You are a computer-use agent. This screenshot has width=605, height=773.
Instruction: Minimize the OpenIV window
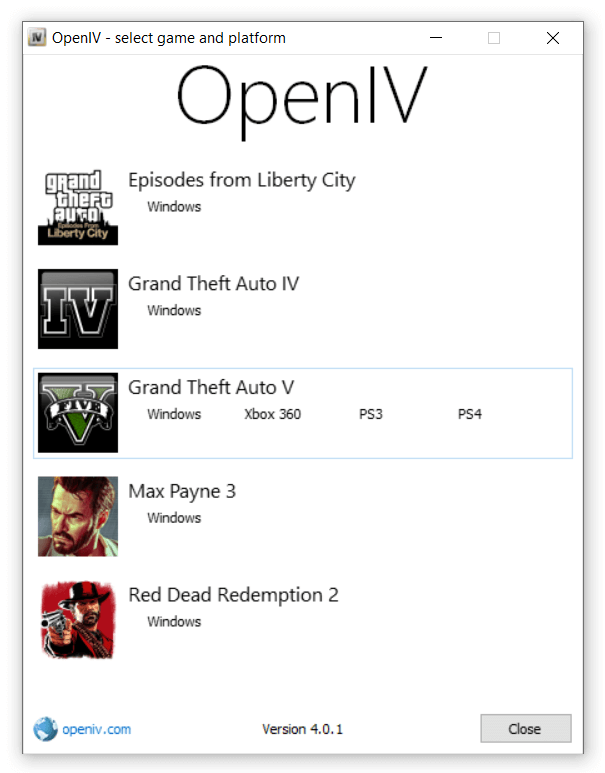click(436, 38)
